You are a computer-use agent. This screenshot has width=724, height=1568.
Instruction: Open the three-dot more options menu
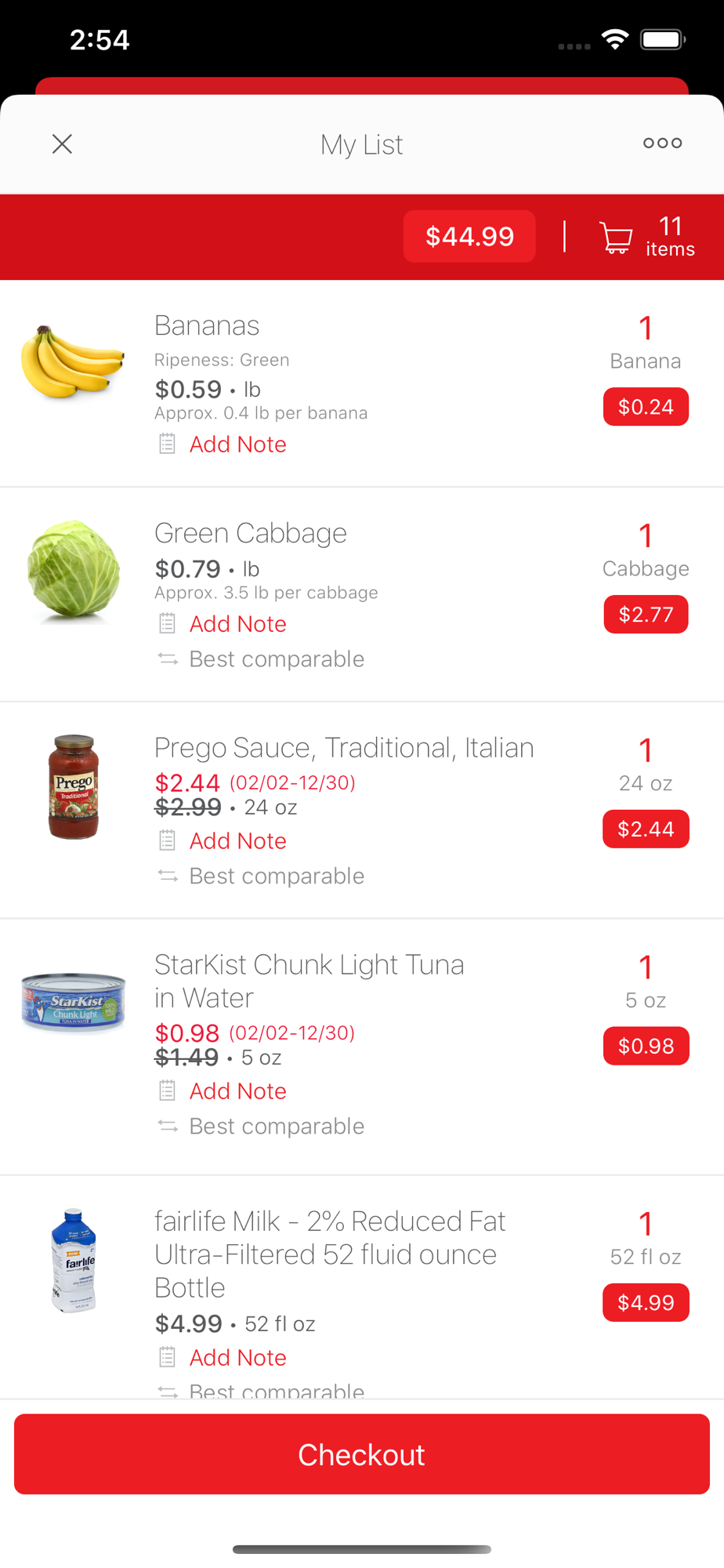pos(662,143)
